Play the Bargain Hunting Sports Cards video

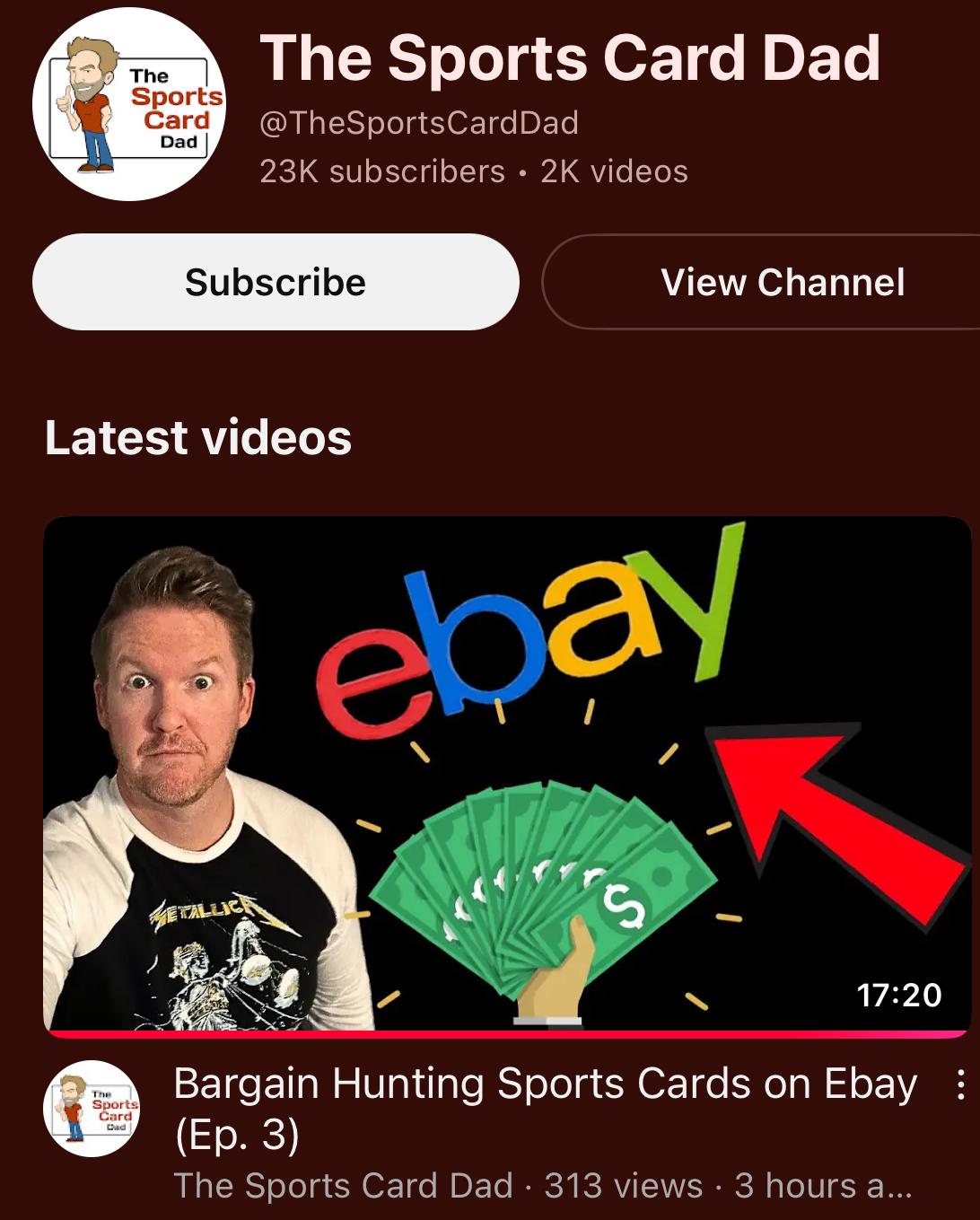[507, 774]
